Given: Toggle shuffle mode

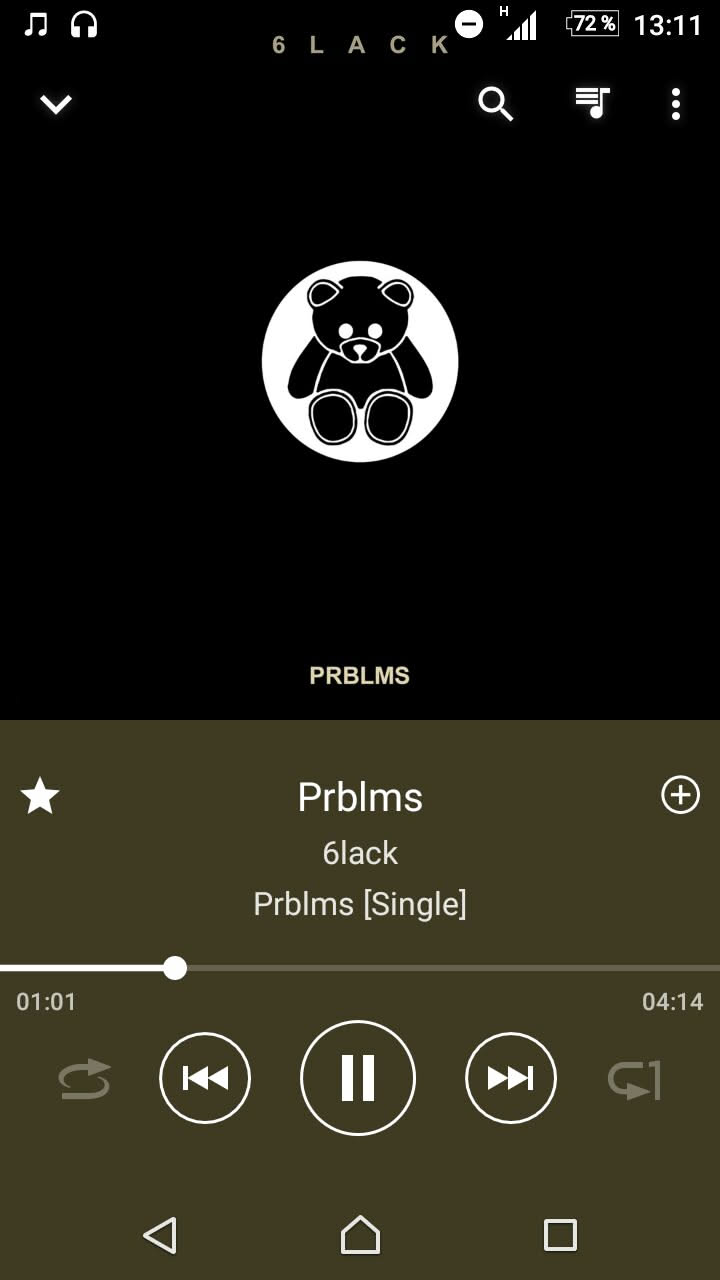Looking at the screenshot, I should pyautogui.click(x=84, y=1080).
